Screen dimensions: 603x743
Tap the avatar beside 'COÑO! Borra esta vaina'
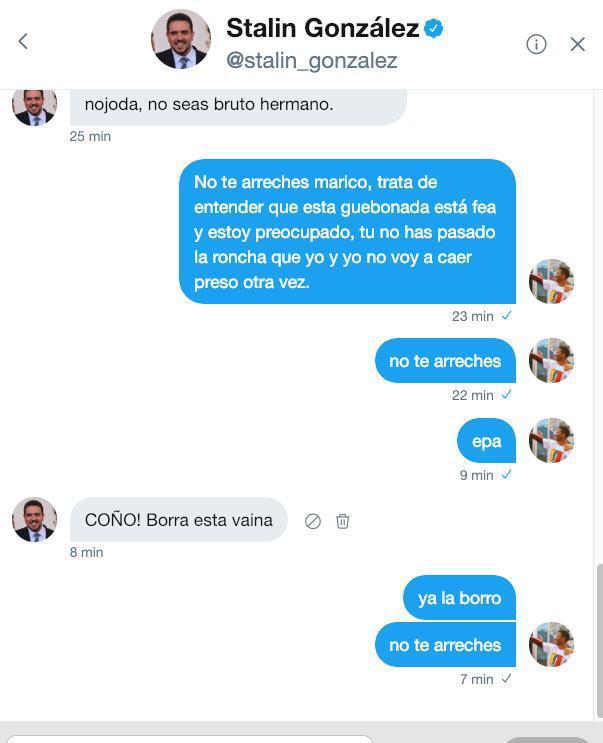click(34, 520)
